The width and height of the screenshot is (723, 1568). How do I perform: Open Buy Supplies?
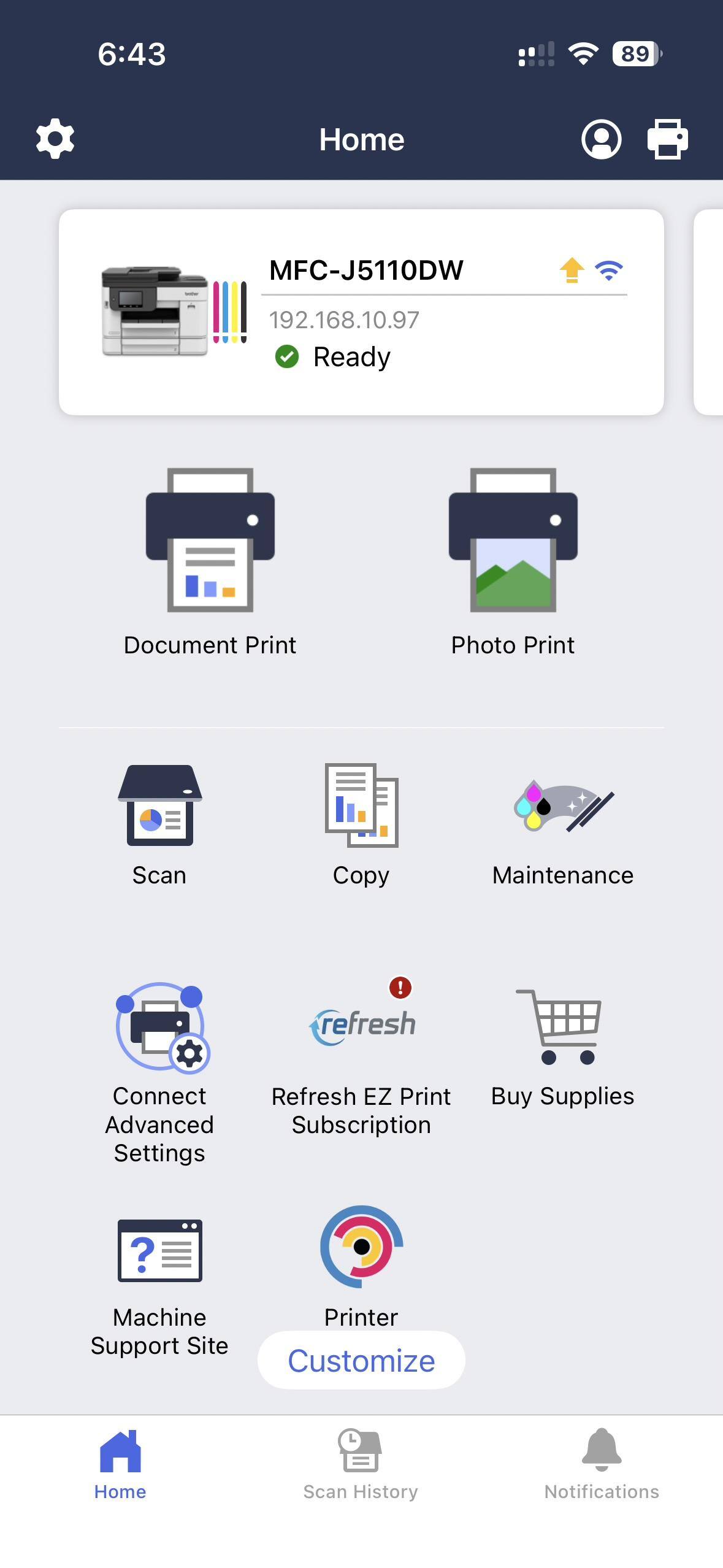(x=563, y=1048)
